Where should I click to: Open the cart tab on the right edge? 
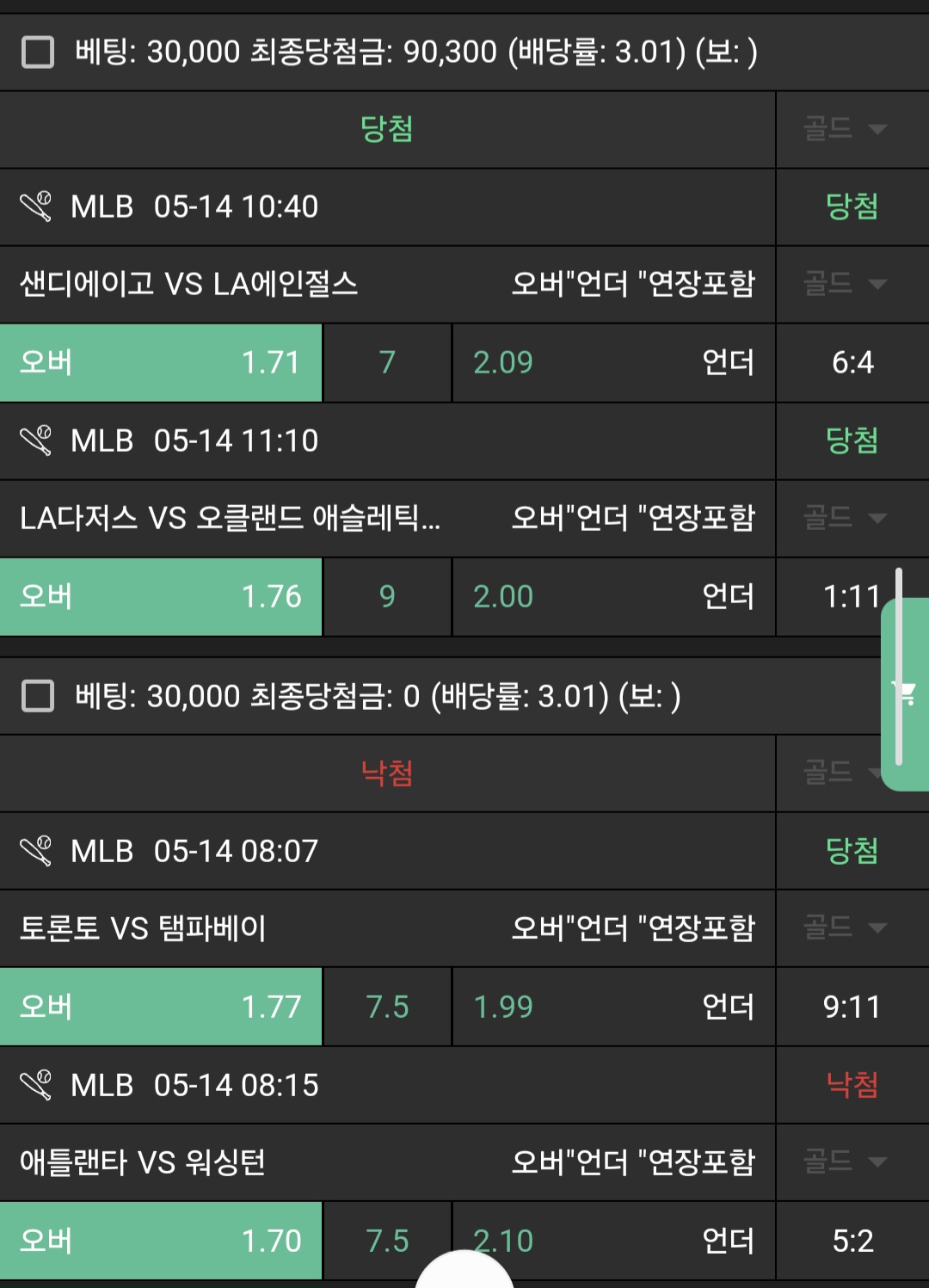[906, 693]
